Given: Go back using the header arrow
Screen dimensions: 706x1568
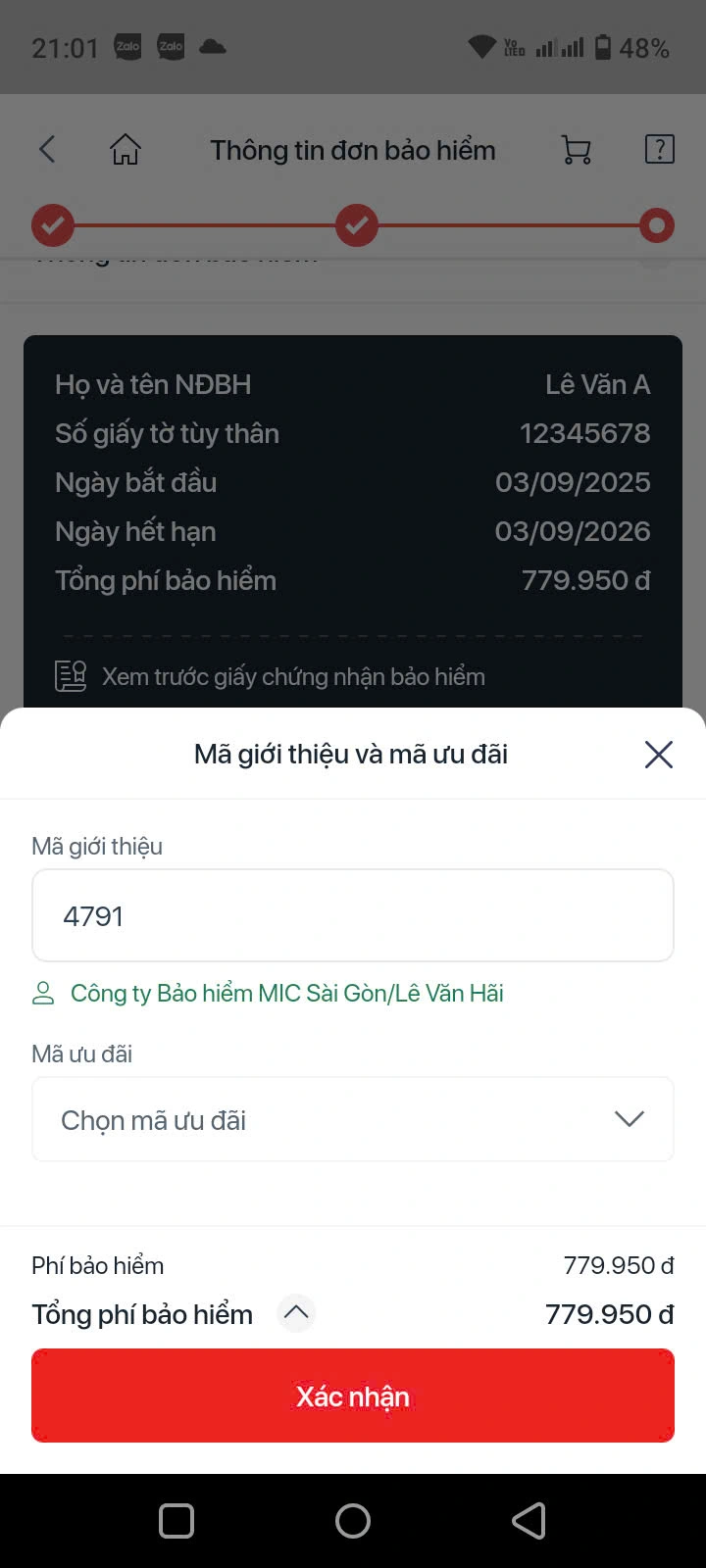Looking at the screenshot, I should click(x=47, y=149).
